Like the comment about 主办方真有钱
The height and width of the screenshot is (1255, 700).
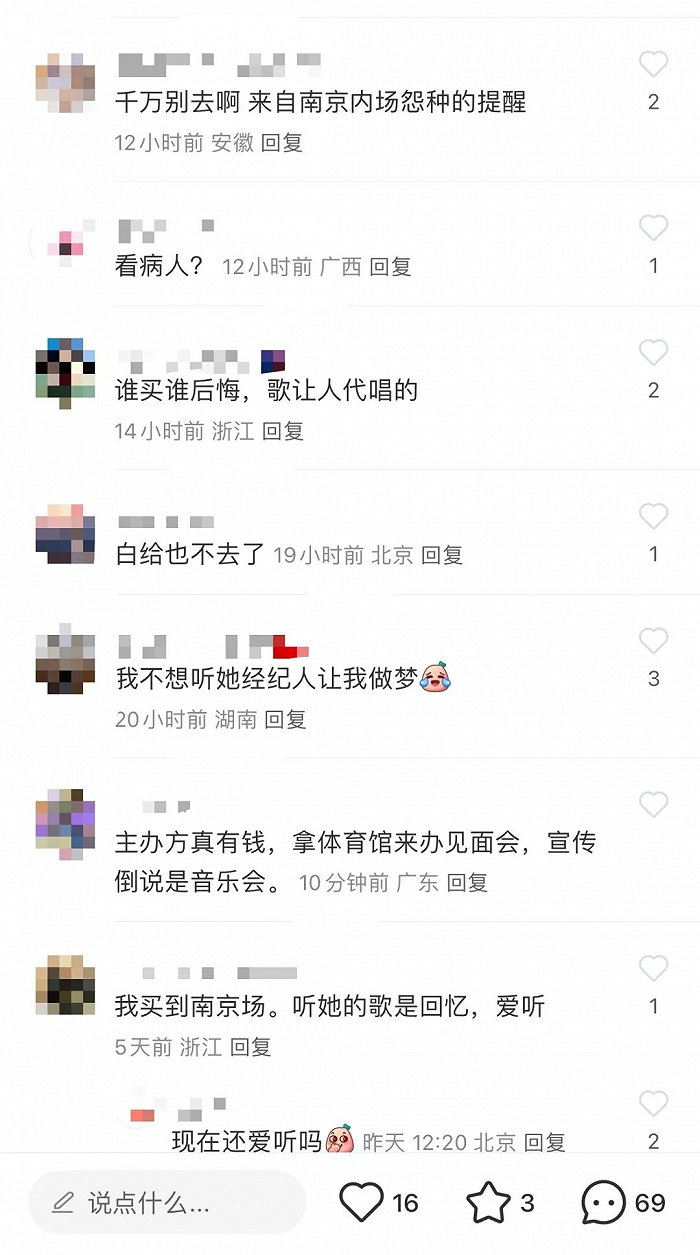point(653,805)
